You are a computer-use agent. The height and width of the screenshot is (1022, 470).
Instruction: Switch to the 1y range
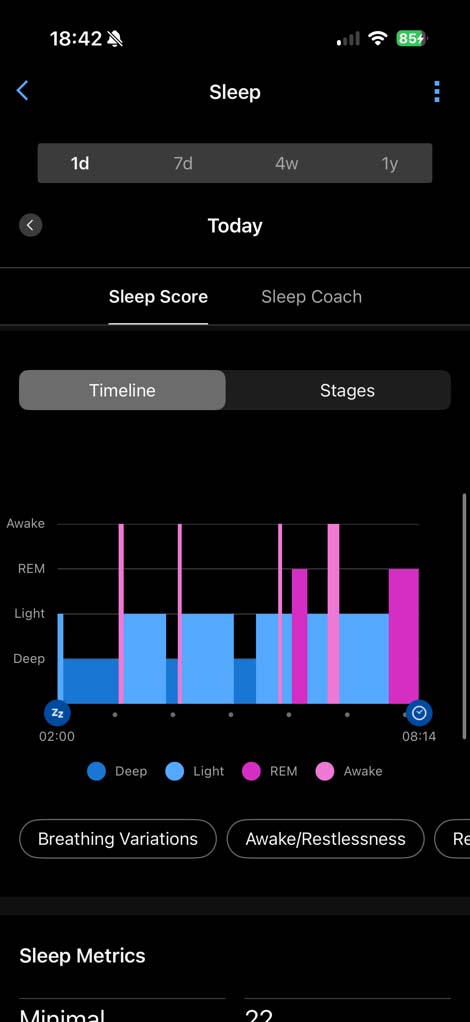[x=389, y=163]
